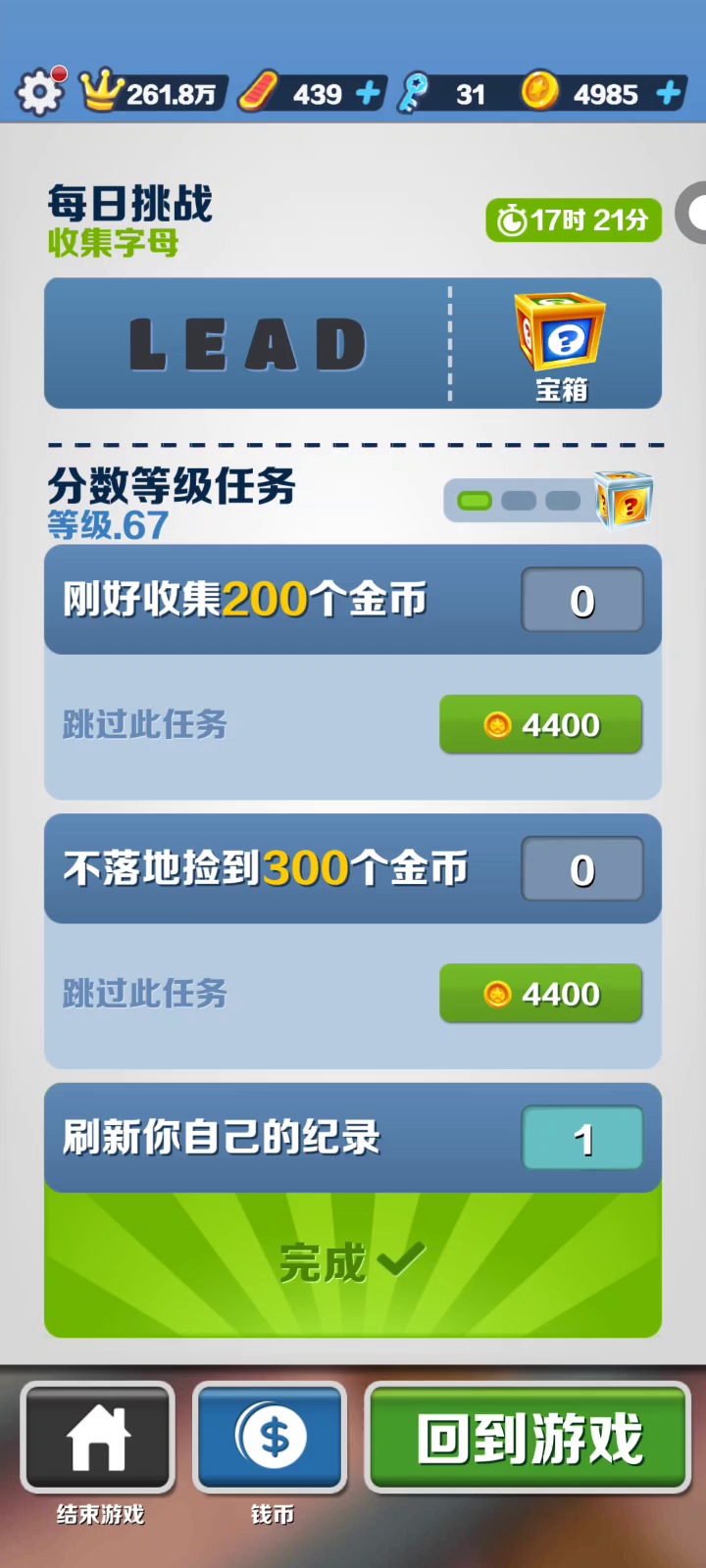The height and width of the screenshot is (1568, 706).
Task: Tap 结束游戏 home button to quit
Action: click(98, 1438)
